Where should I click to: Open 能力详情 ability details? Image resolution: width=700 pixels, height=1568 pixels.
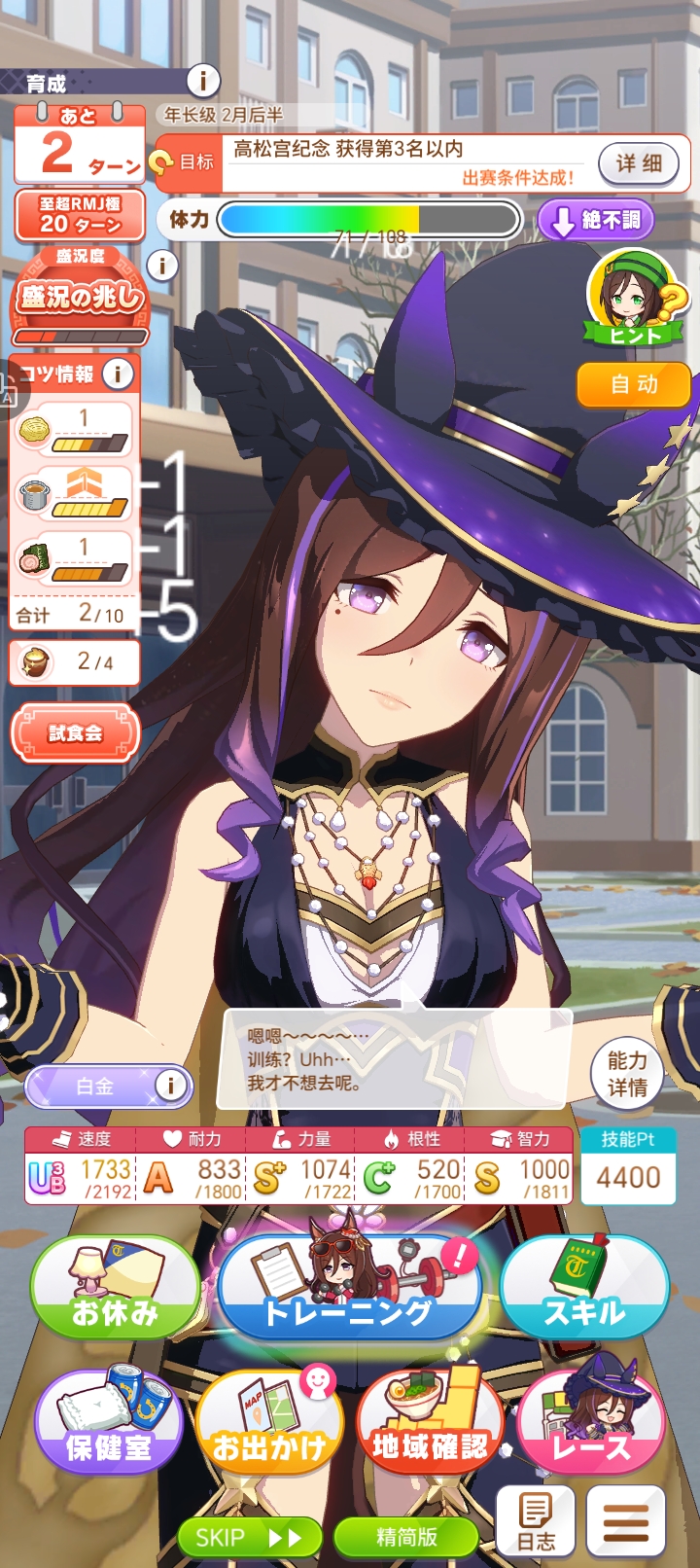tap(627, 1074)
